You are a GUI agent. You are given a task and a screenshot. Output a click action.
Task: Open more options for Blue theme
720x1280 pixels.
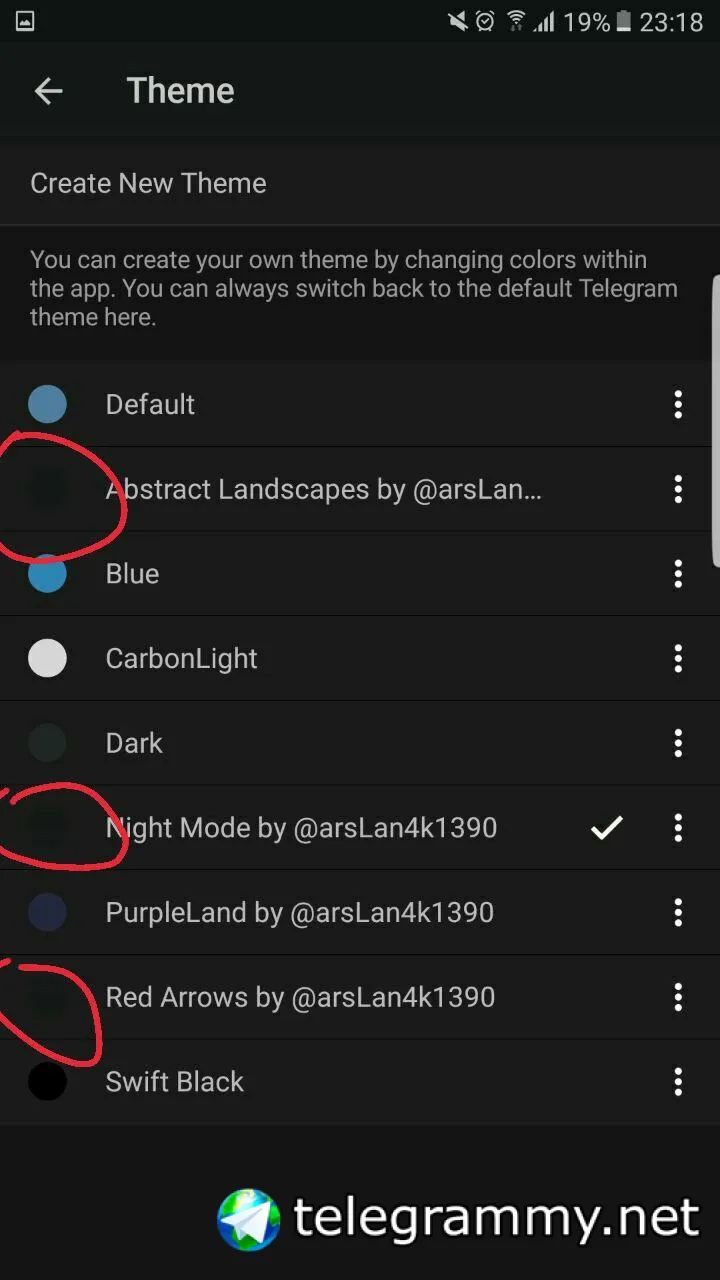(x=678, y=573)
